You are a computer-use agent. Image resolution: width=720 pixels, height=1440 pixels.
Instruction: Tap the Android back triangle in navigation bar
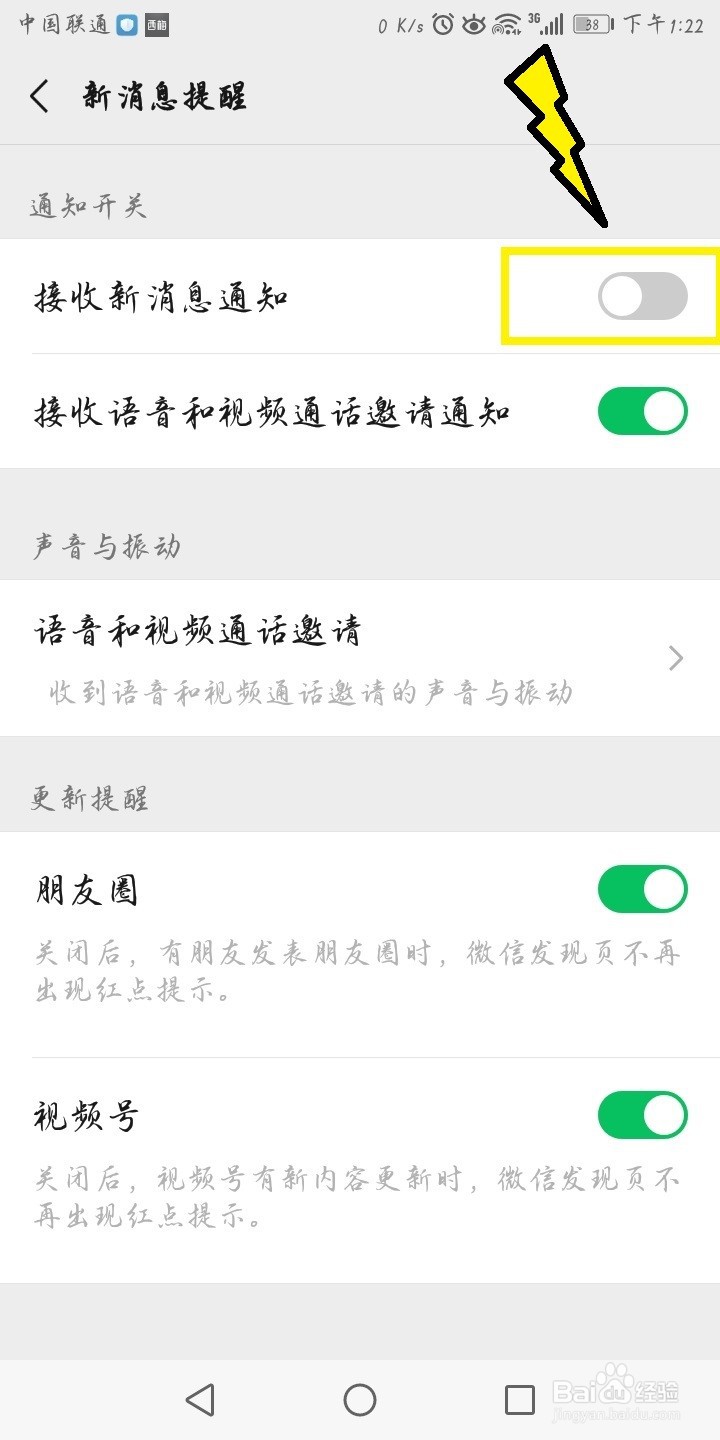coord(202,1400)
